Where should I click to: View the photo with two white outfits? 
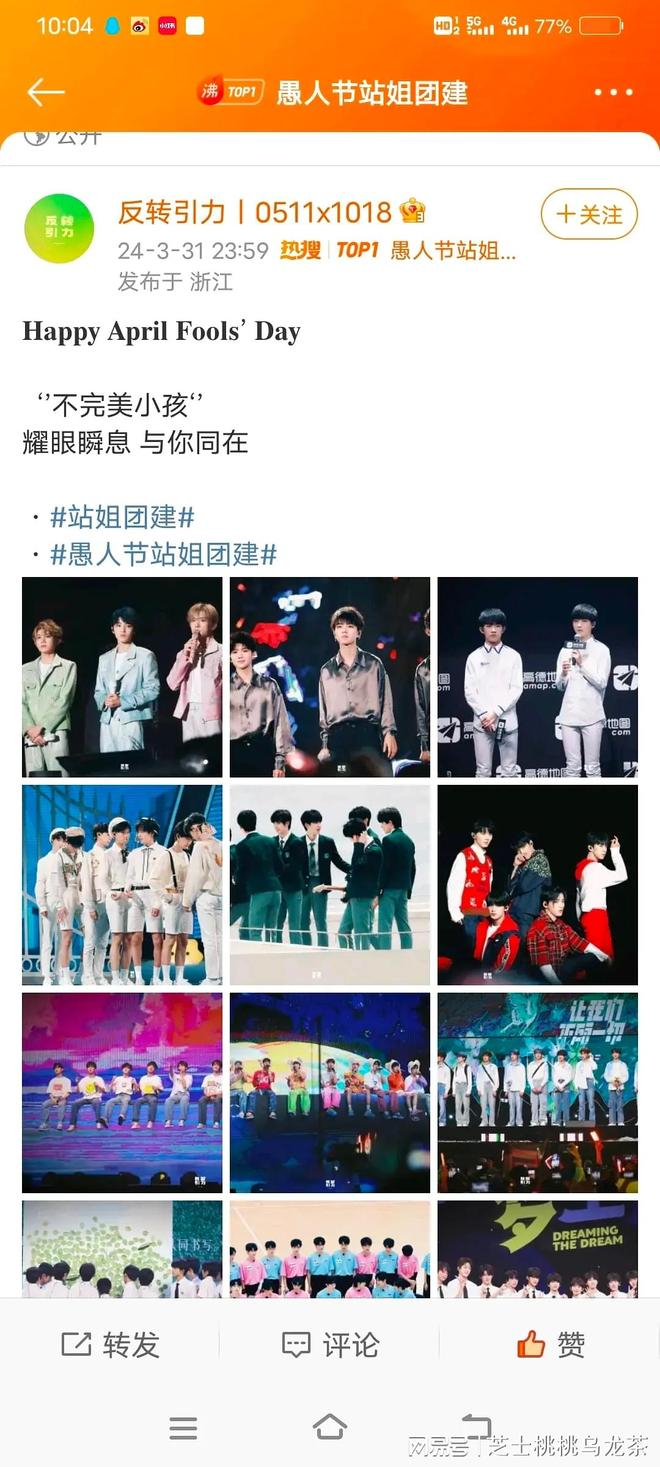pyautogui.click(x=538, y=677)
